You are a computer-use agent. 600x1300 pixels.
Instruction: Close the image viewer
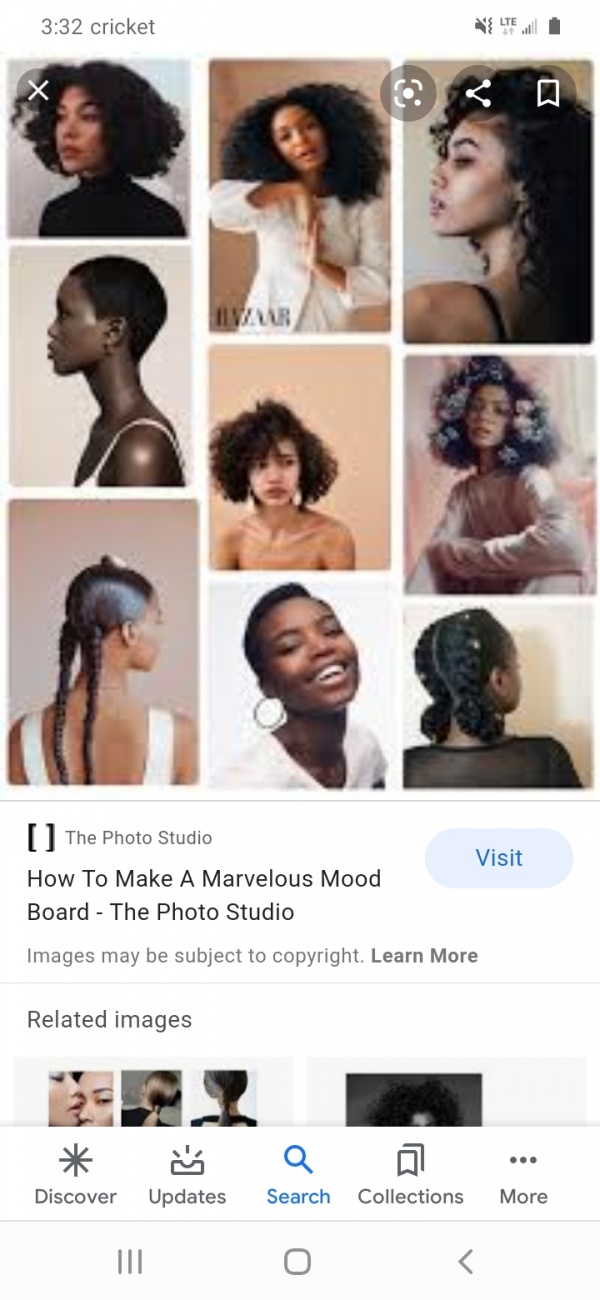point(38,92)
